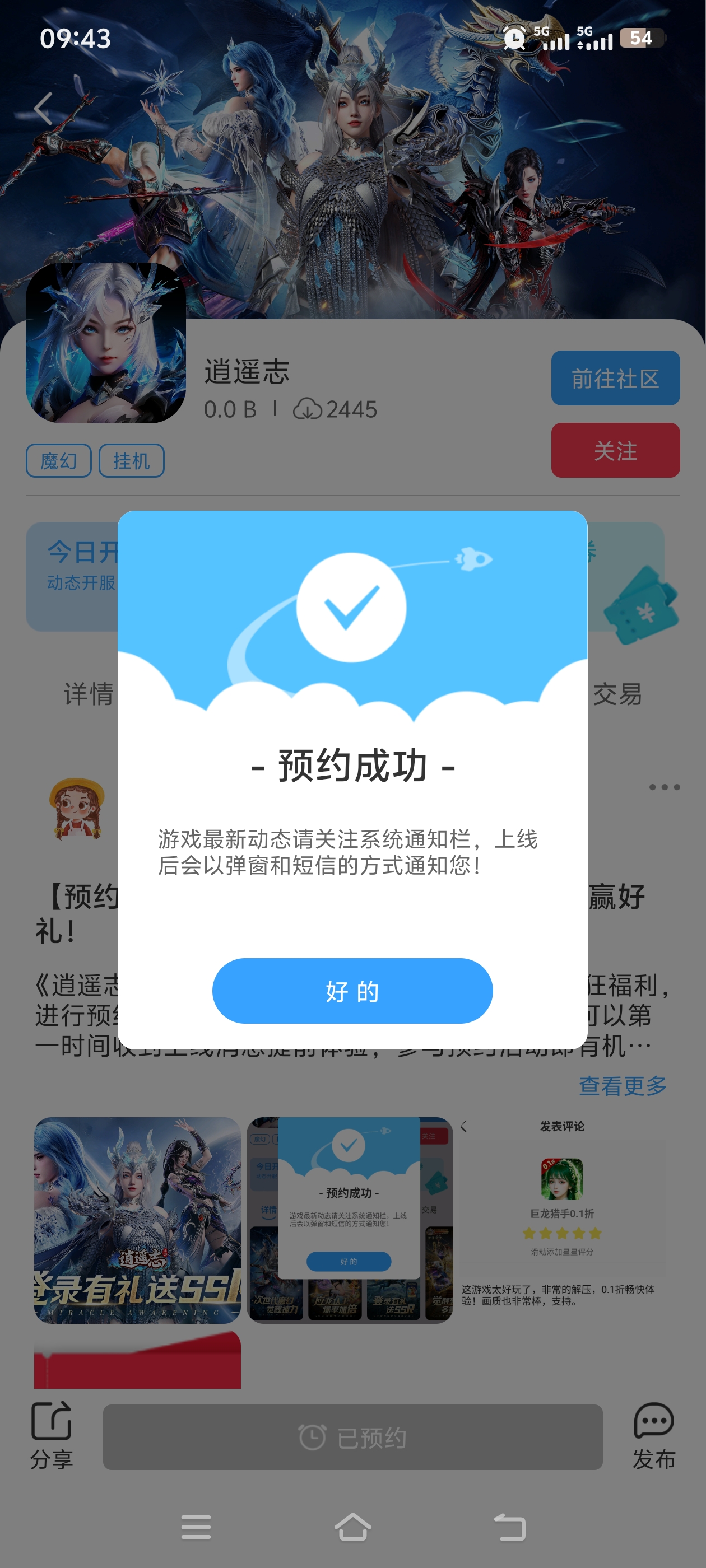
Task: Go back using the top-left arrow
Action: pos(43,109)
